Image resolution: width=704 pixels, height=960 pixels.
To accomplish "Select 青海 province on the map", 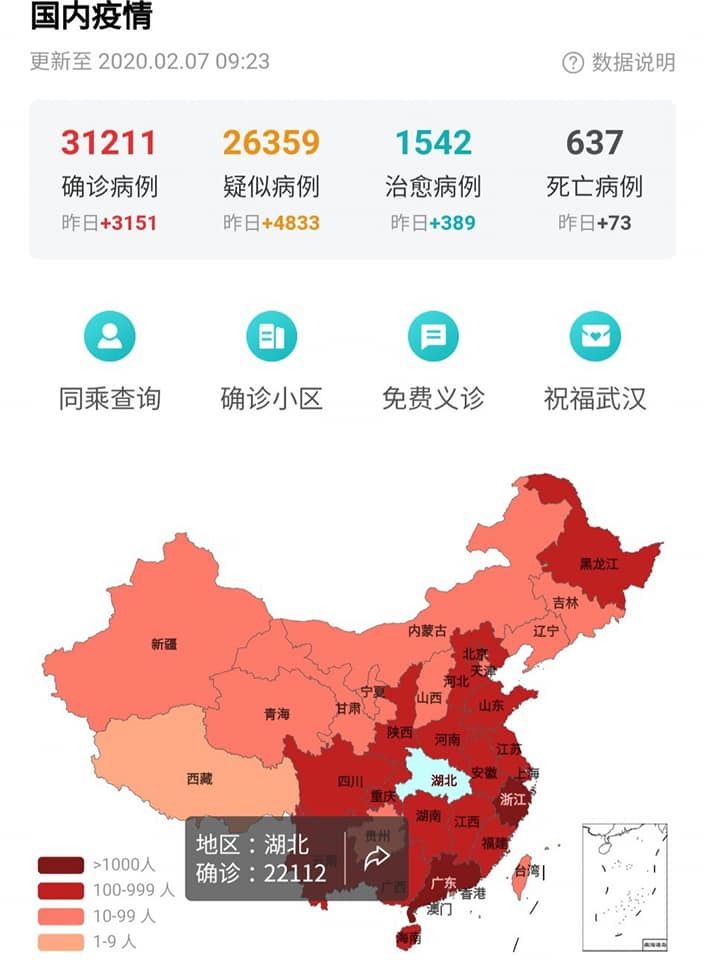I will coord(277,714).
